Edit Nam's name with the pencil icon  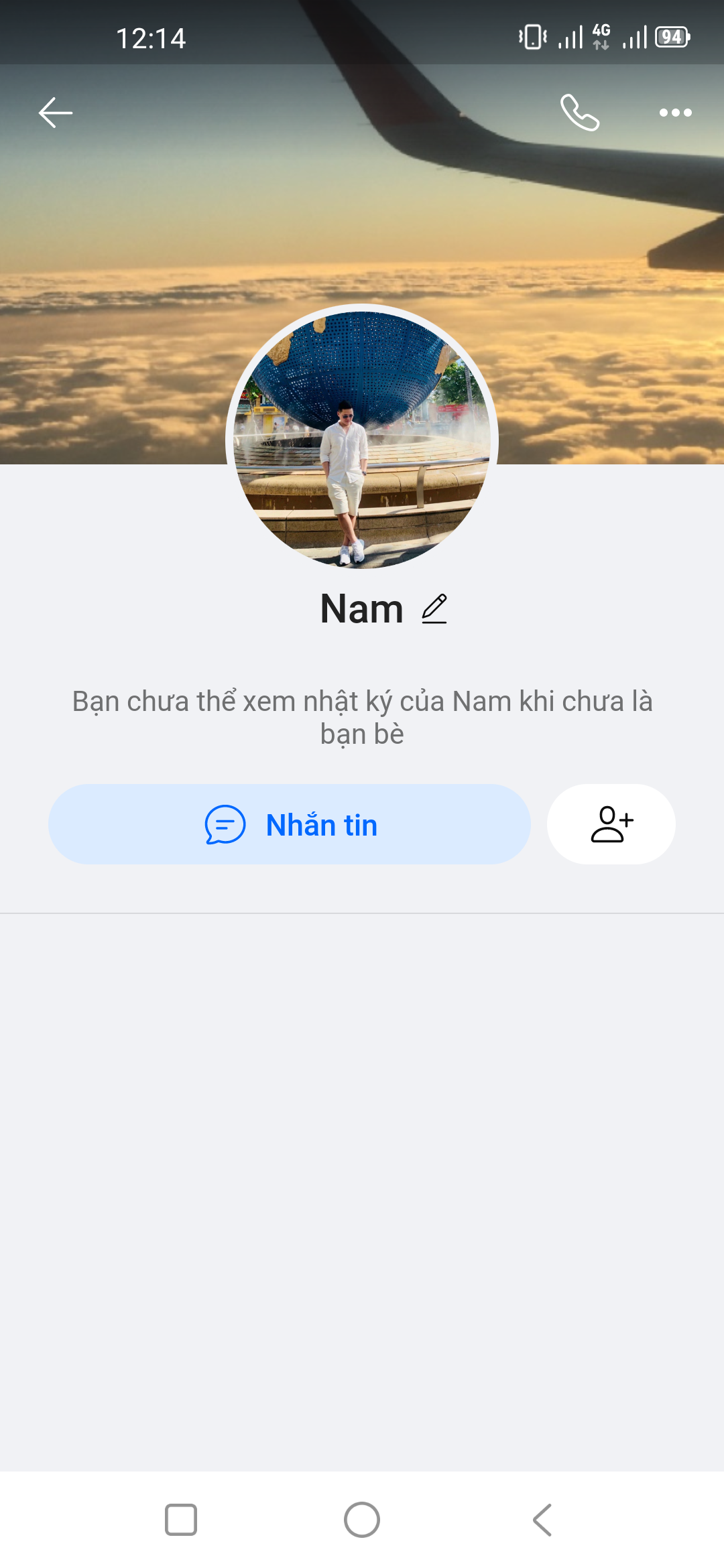pyautogui.click(x=434, y=609)
